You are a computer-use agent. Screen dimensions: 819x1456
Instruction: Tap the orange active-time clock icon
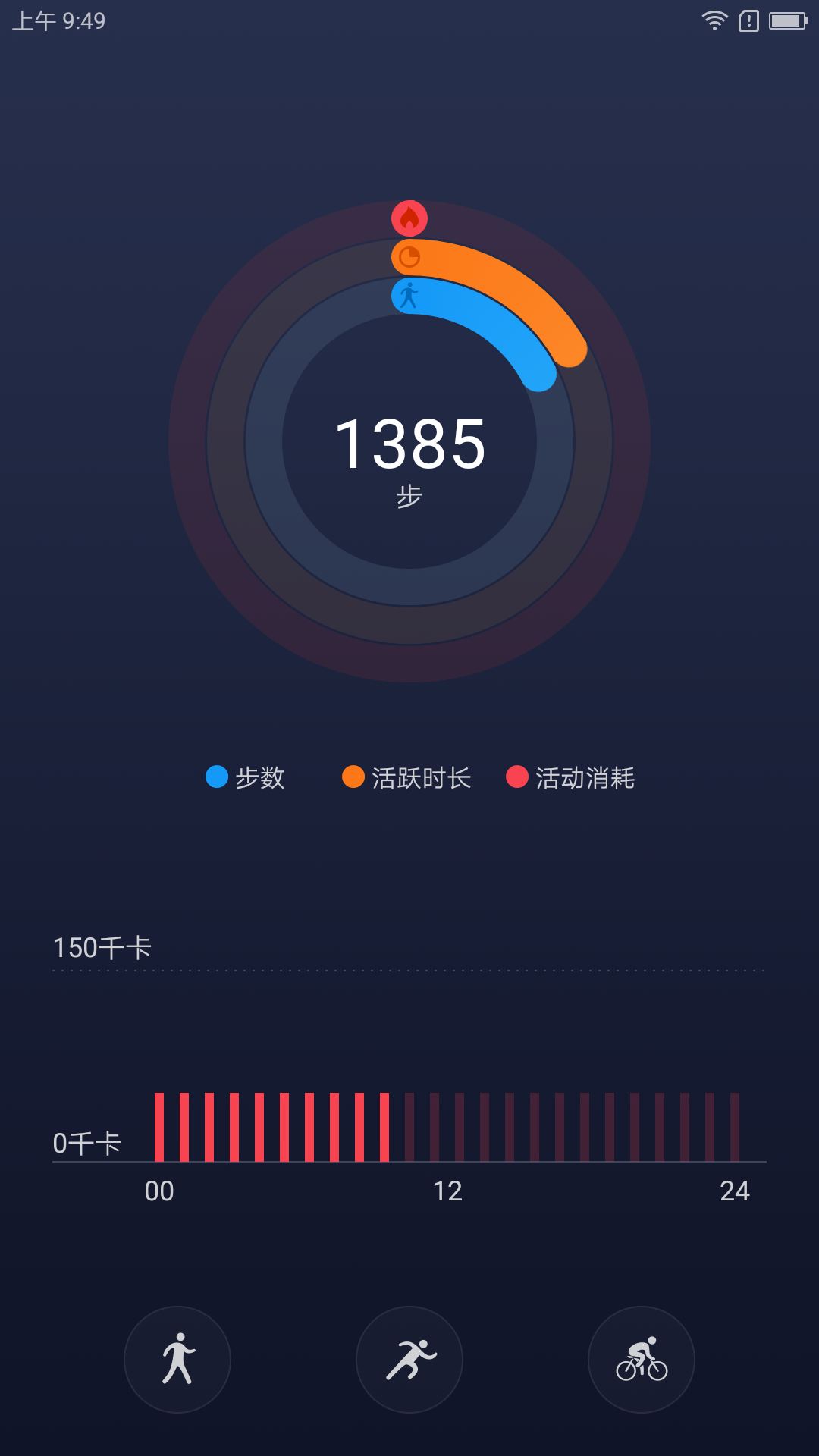[x=409, y=258]
